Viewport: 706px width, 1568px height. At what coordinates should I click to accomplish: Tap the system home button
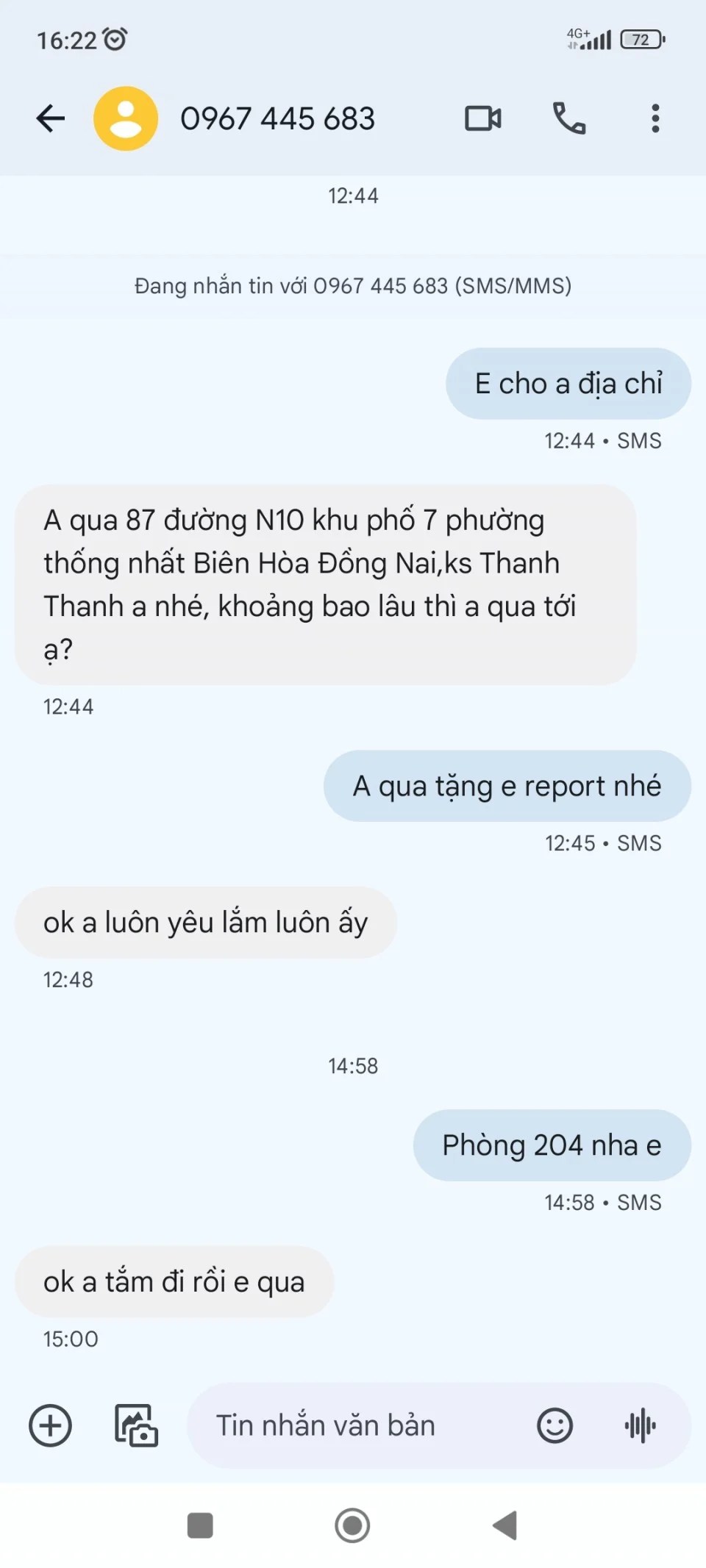[x=352, y=1525]
